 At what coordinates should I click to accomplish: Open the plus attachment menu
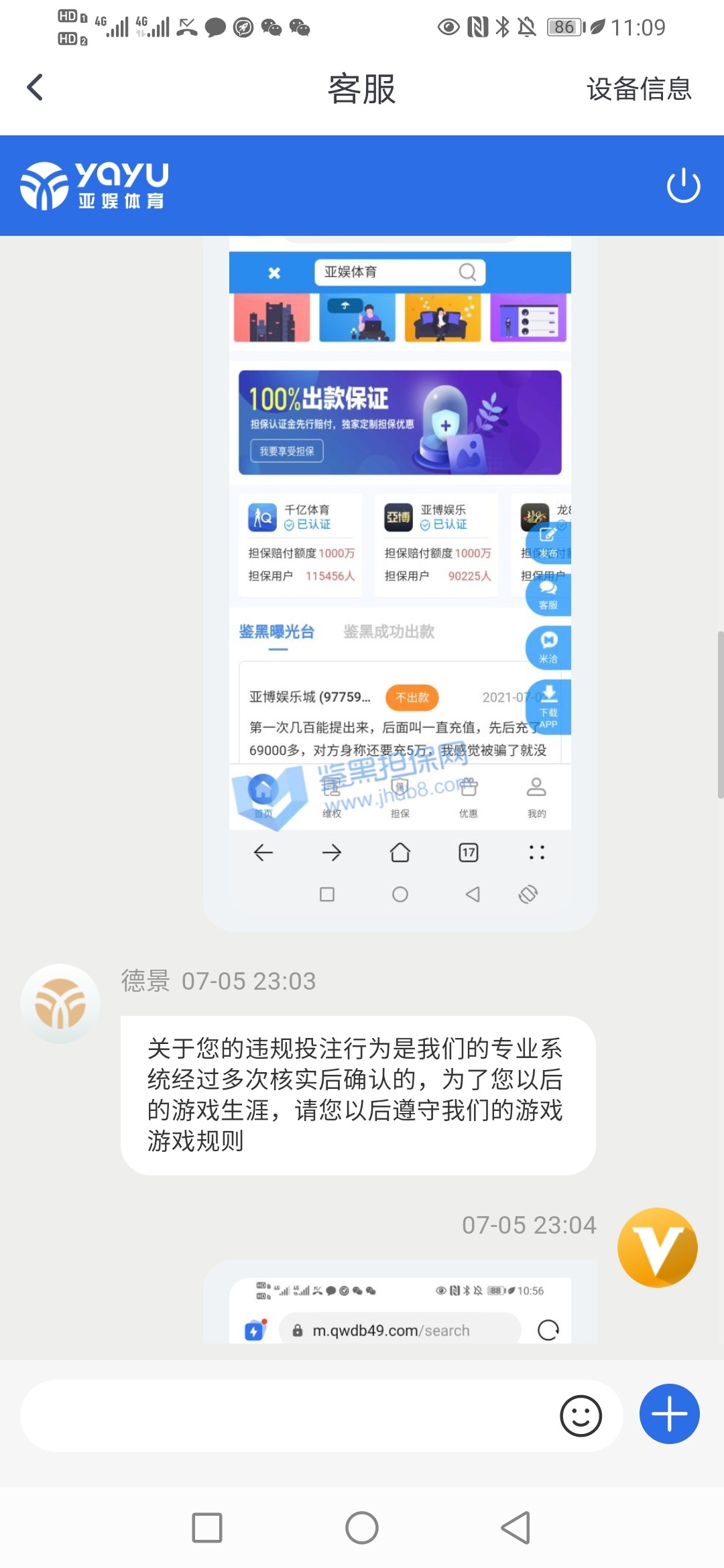669,1414
